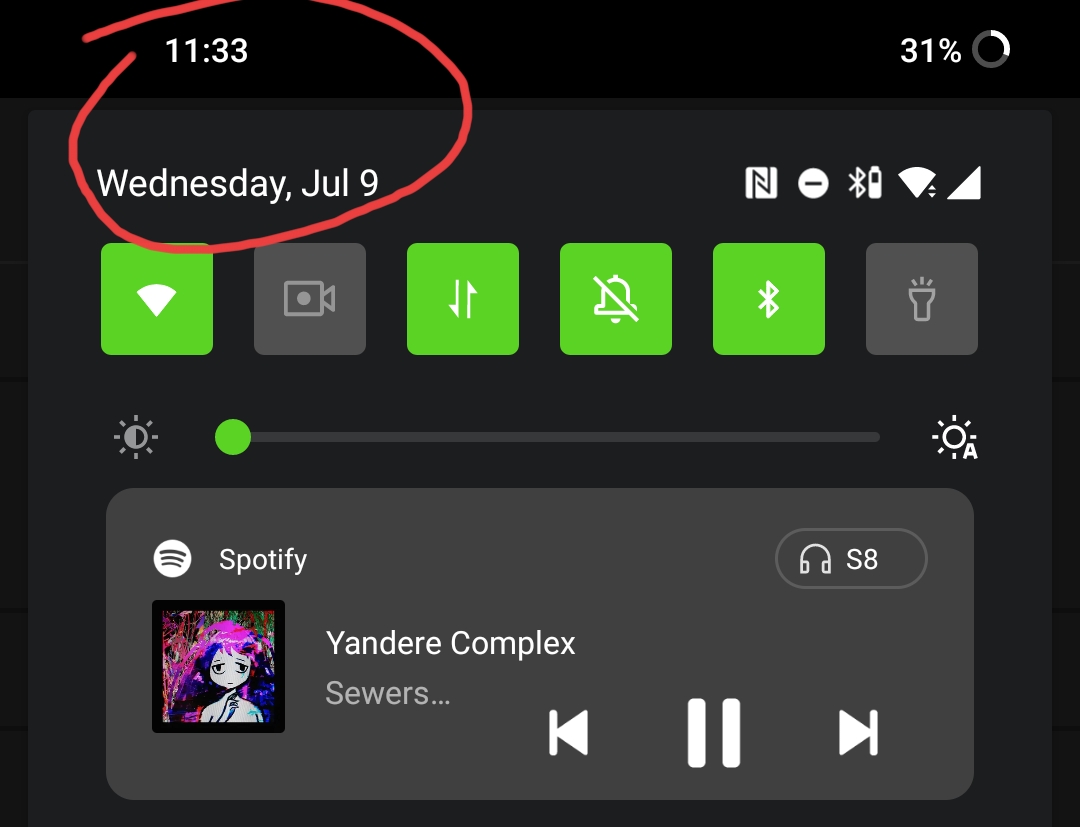Viewport: 1080px width, 827px height.
Task: Skip to the previous Spotify track
Action: pyautogui.click(x=569, y=733)
